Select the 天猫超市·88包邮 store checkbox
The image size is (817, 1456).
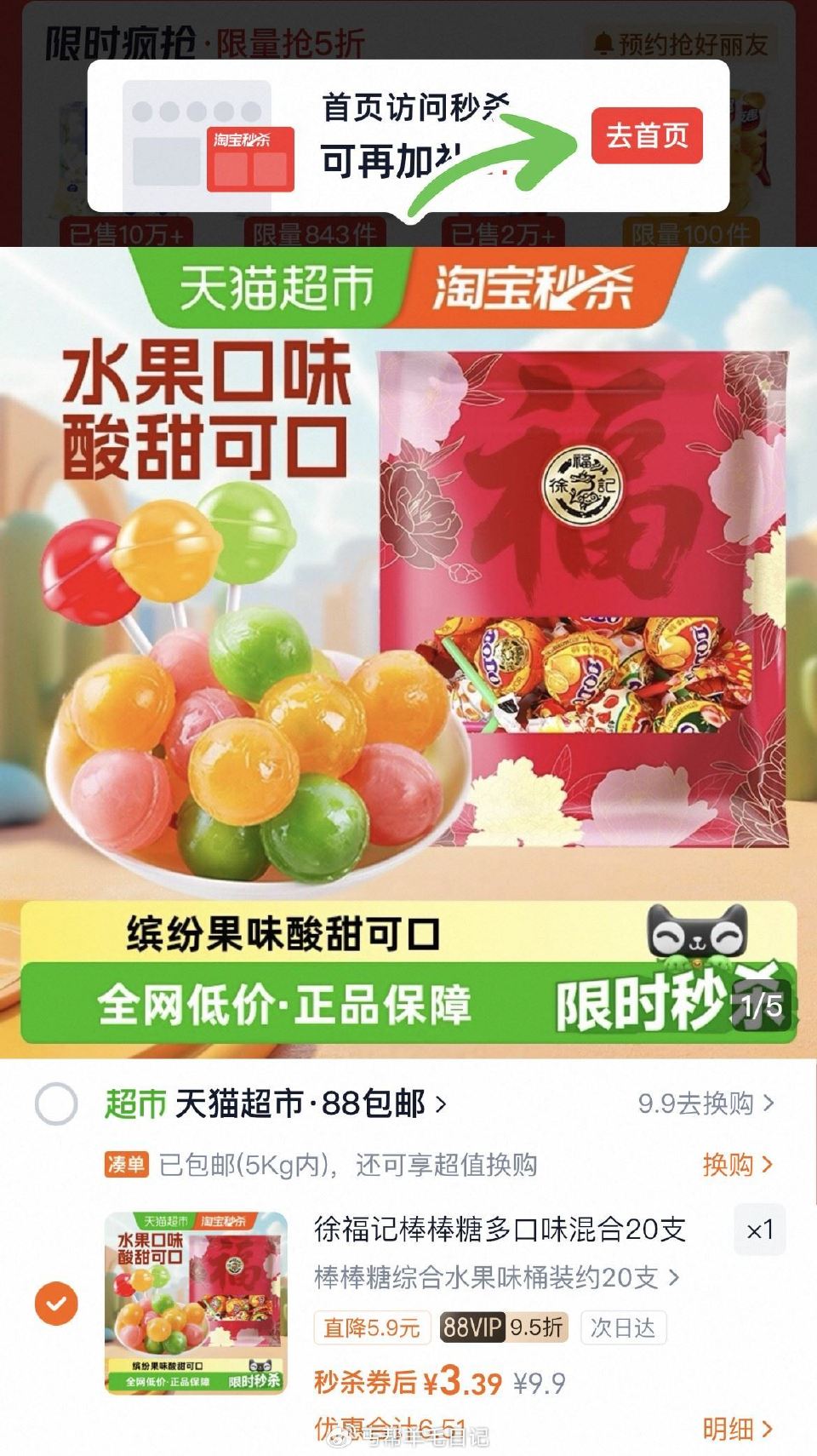tap(55, 1100)
